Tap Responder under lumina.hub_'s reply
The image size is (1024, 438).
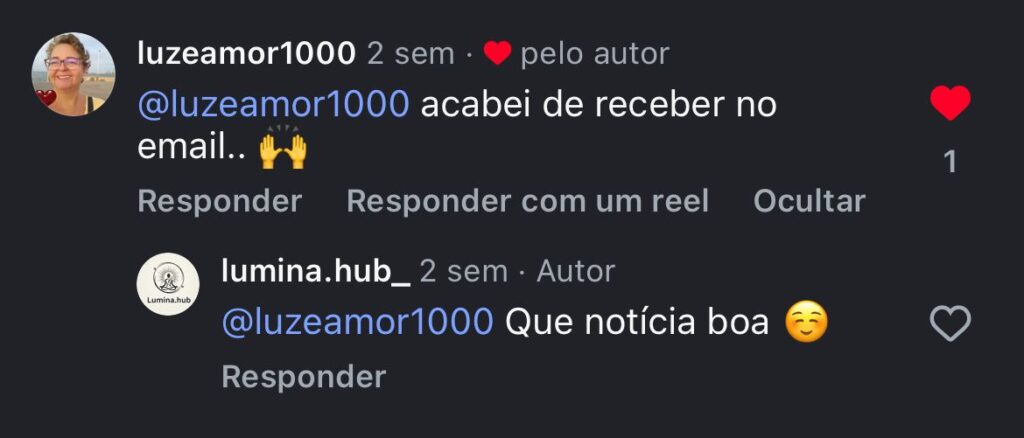(303, 377)
